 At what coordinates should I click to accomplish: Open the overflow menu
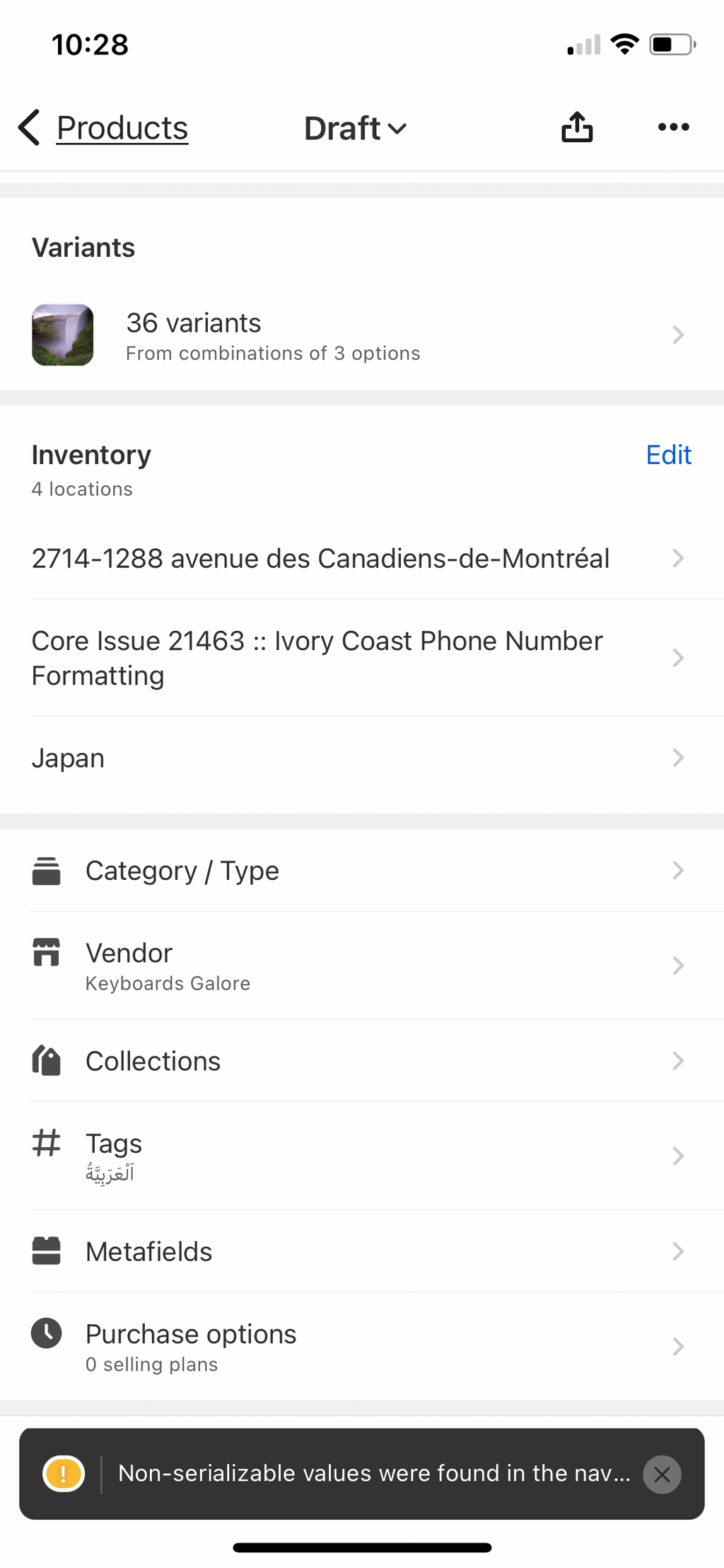tap(673, 127)
